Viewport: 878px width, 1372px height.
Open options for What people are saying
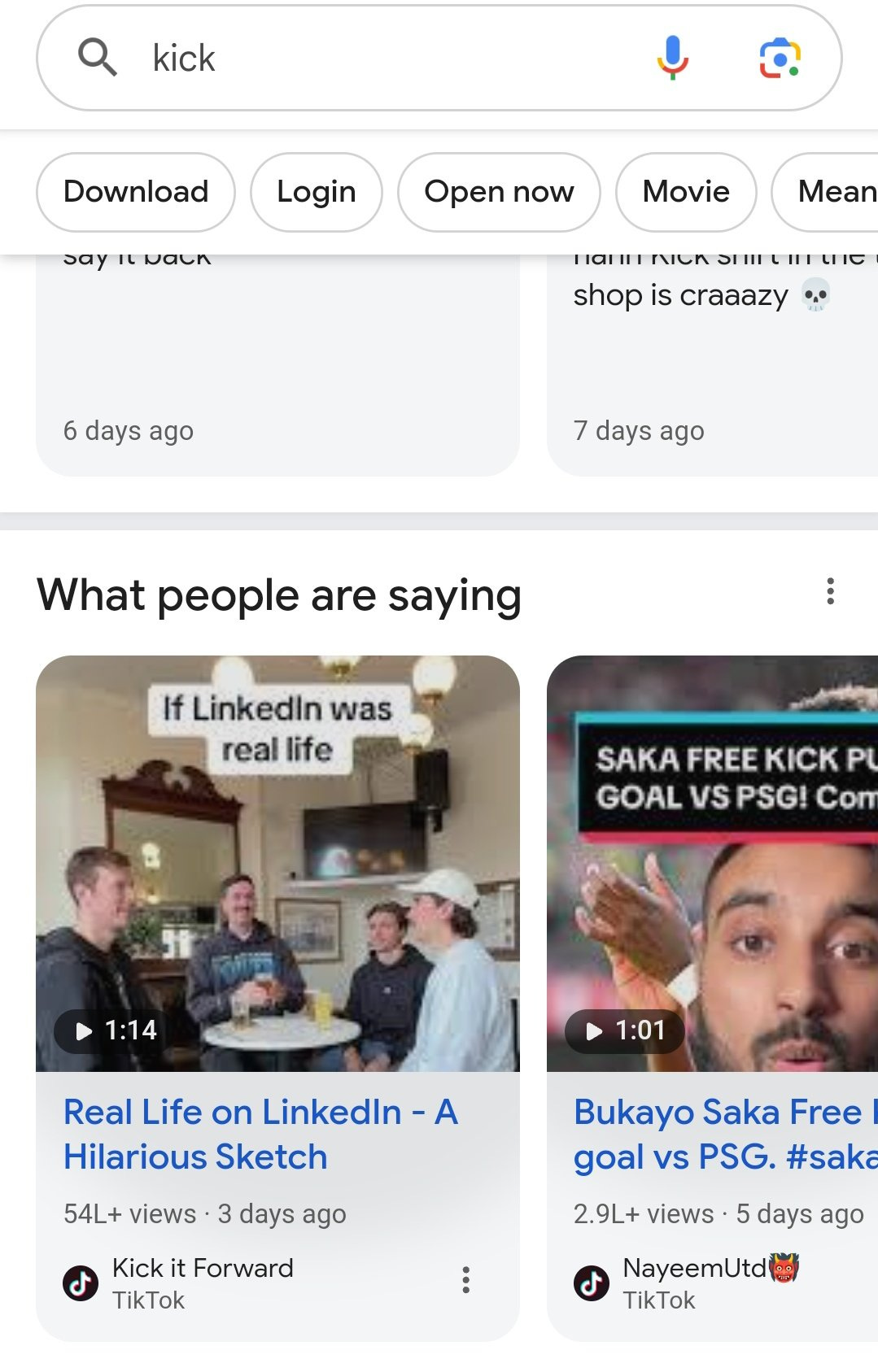tap(830, 591)
